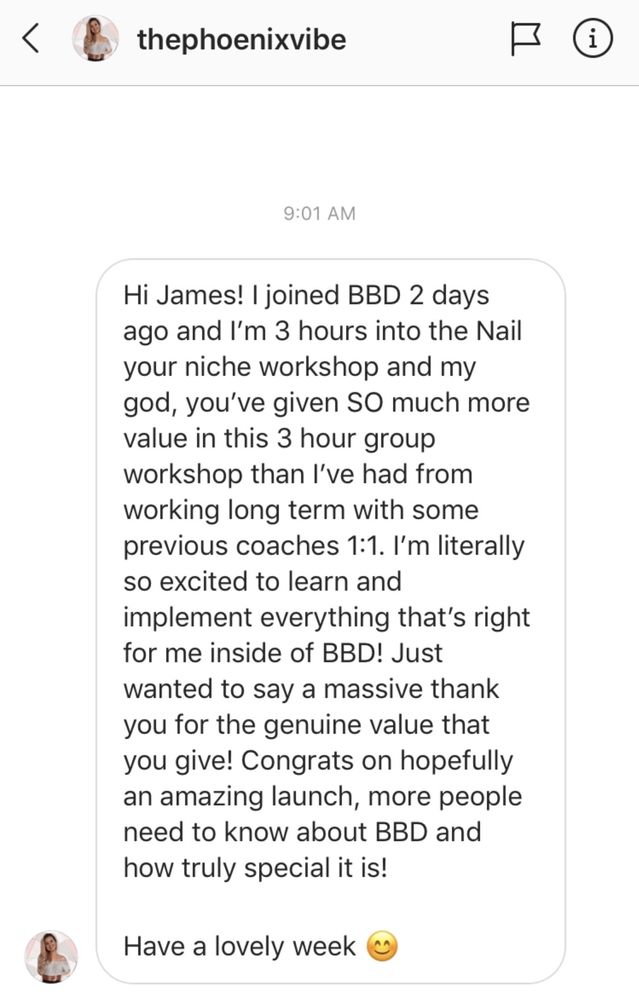Tap sender avatar beside the message
Viewport: 639px width, 1000px height.
[x=51, y=956]
